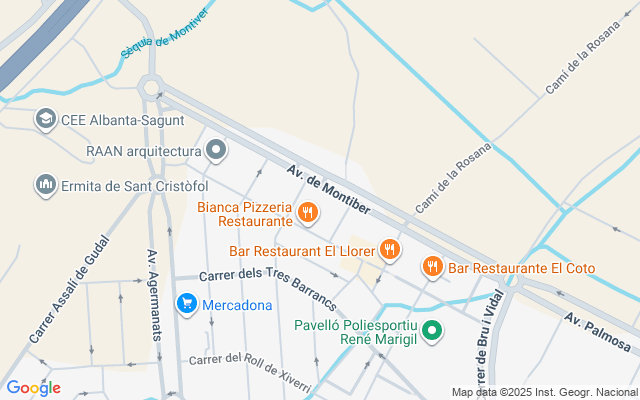The width and height of the screenshot is (640, 400).
Task: Open Bar Restaurante El Coto marker
Action: tap(433, 267)
